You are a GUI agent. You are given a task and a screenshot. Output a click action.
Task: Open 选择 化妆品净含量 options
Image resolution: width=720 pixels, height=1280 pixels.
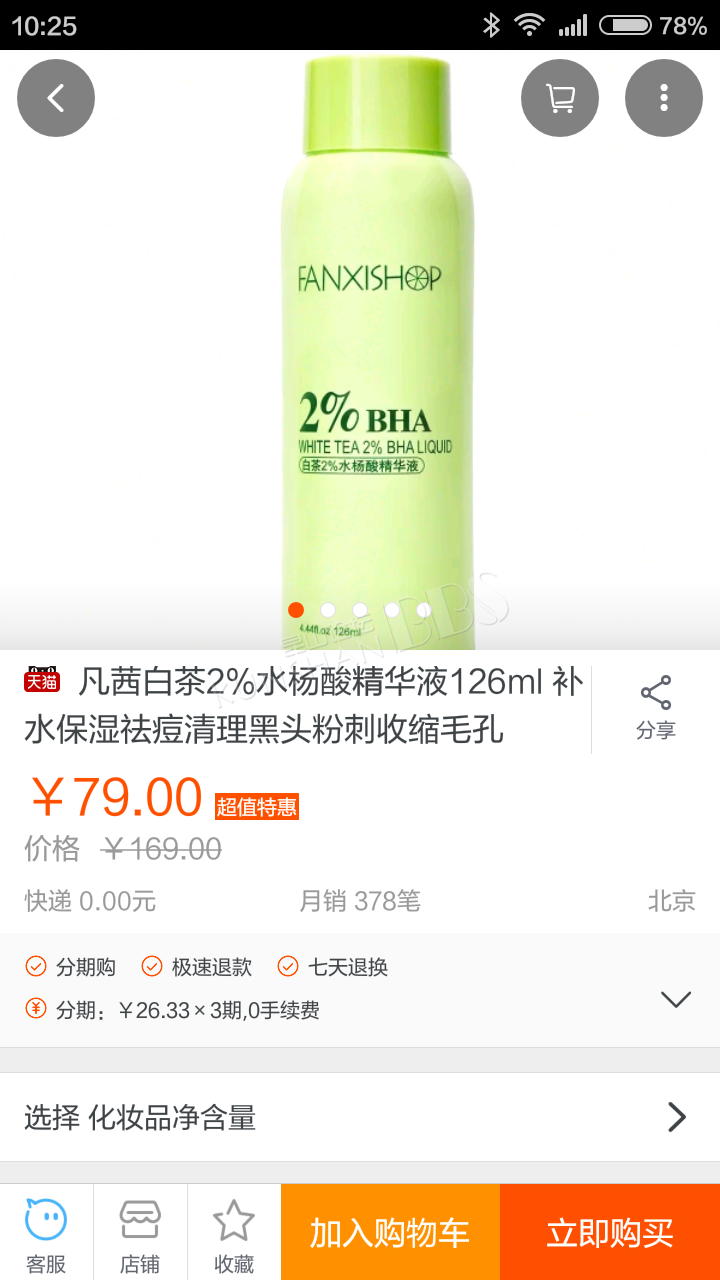point(360,1117)
